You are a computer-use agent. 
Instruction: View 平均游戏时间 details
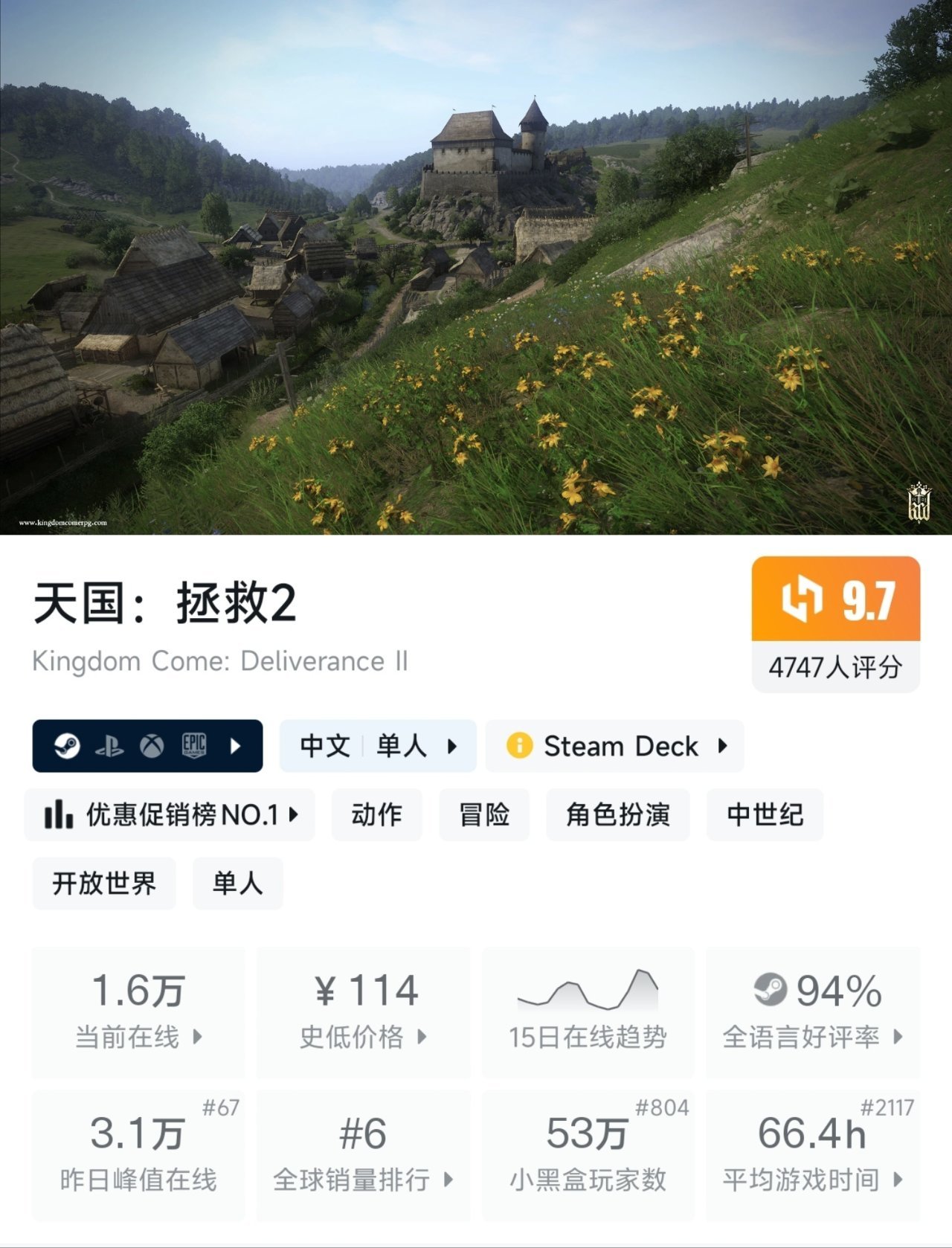click(813, 1155)
